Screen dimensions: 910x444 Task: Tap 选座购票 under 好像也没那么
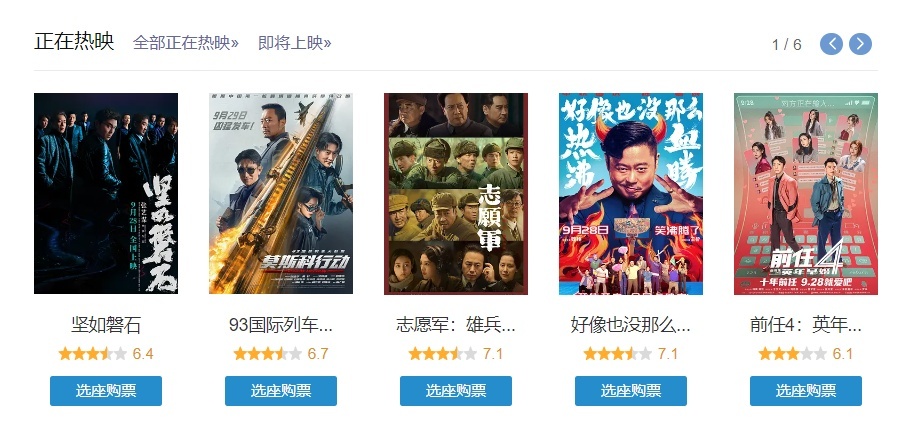tap(631, 391)
